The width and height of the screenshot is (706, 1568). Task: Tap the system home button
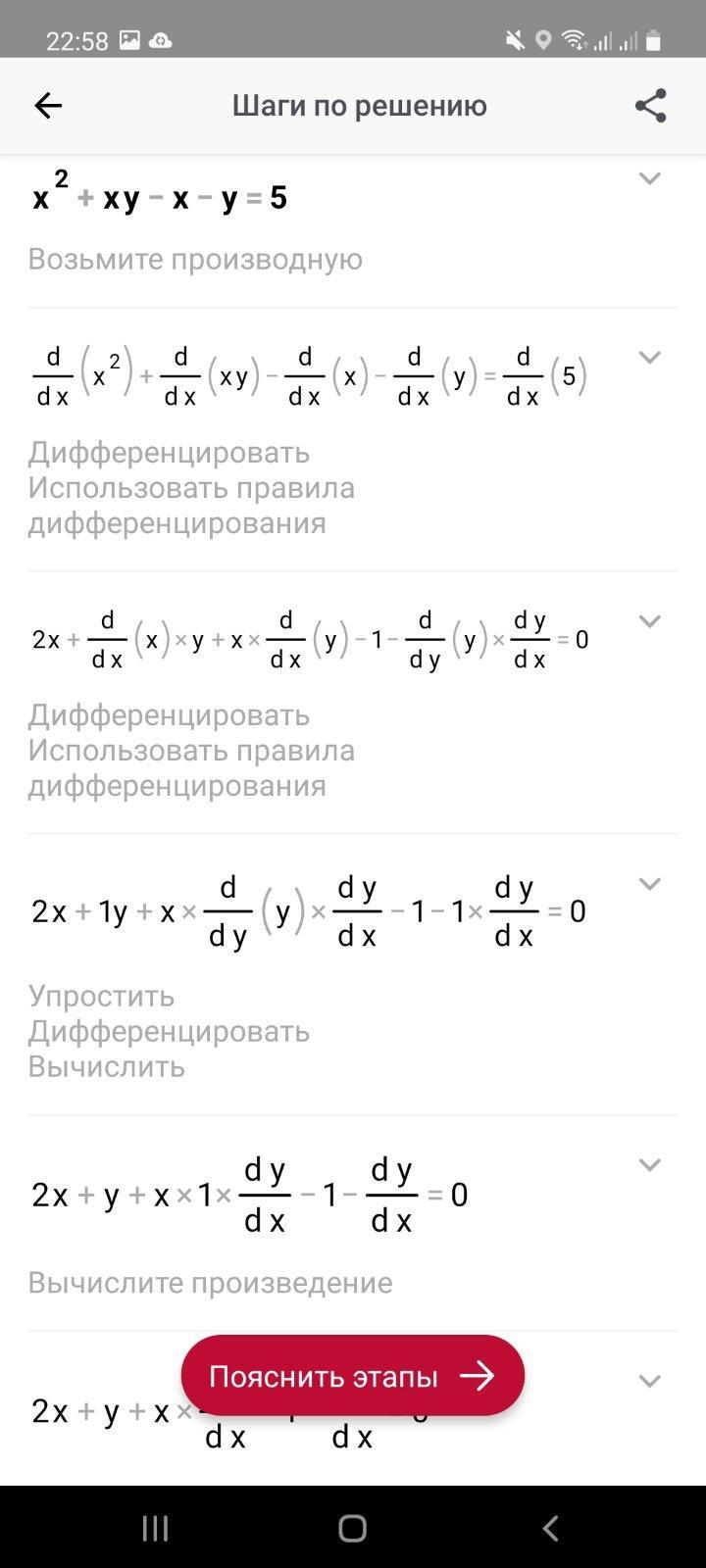pyautogui.click(x=353, y=1528)
